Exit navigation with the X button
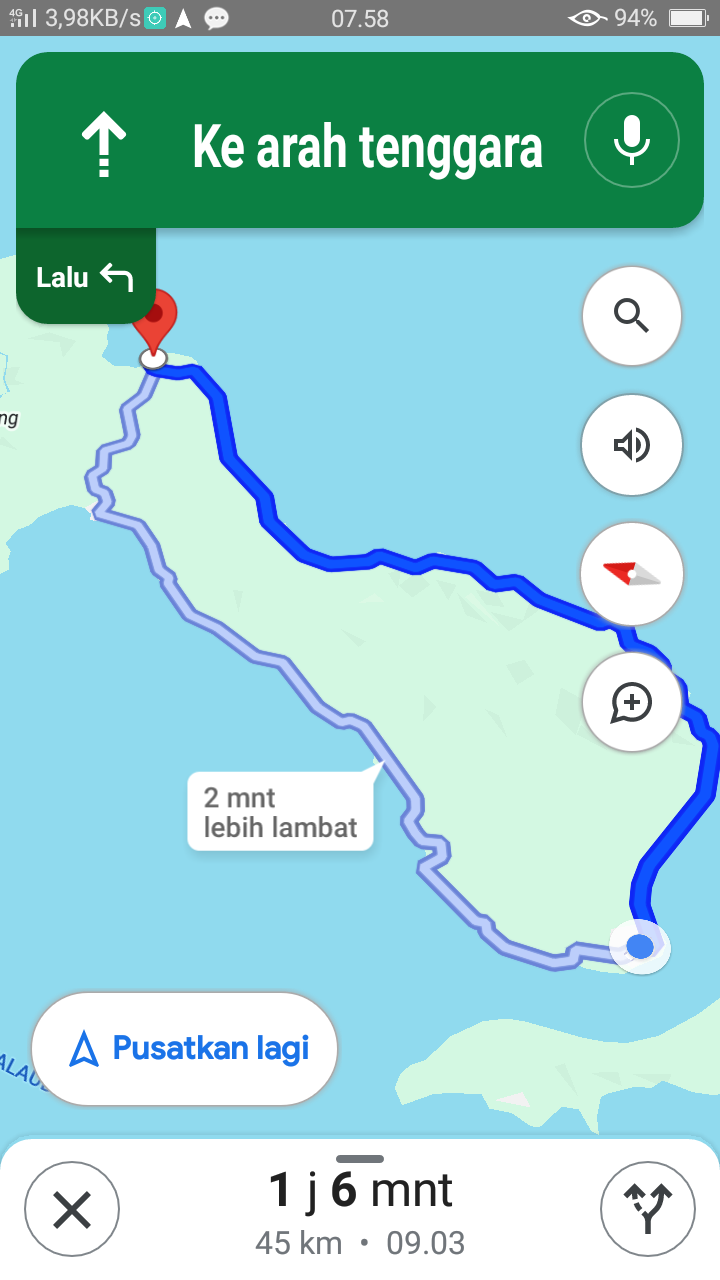This screenshot has height=1280, width=720. [72, 1210]
